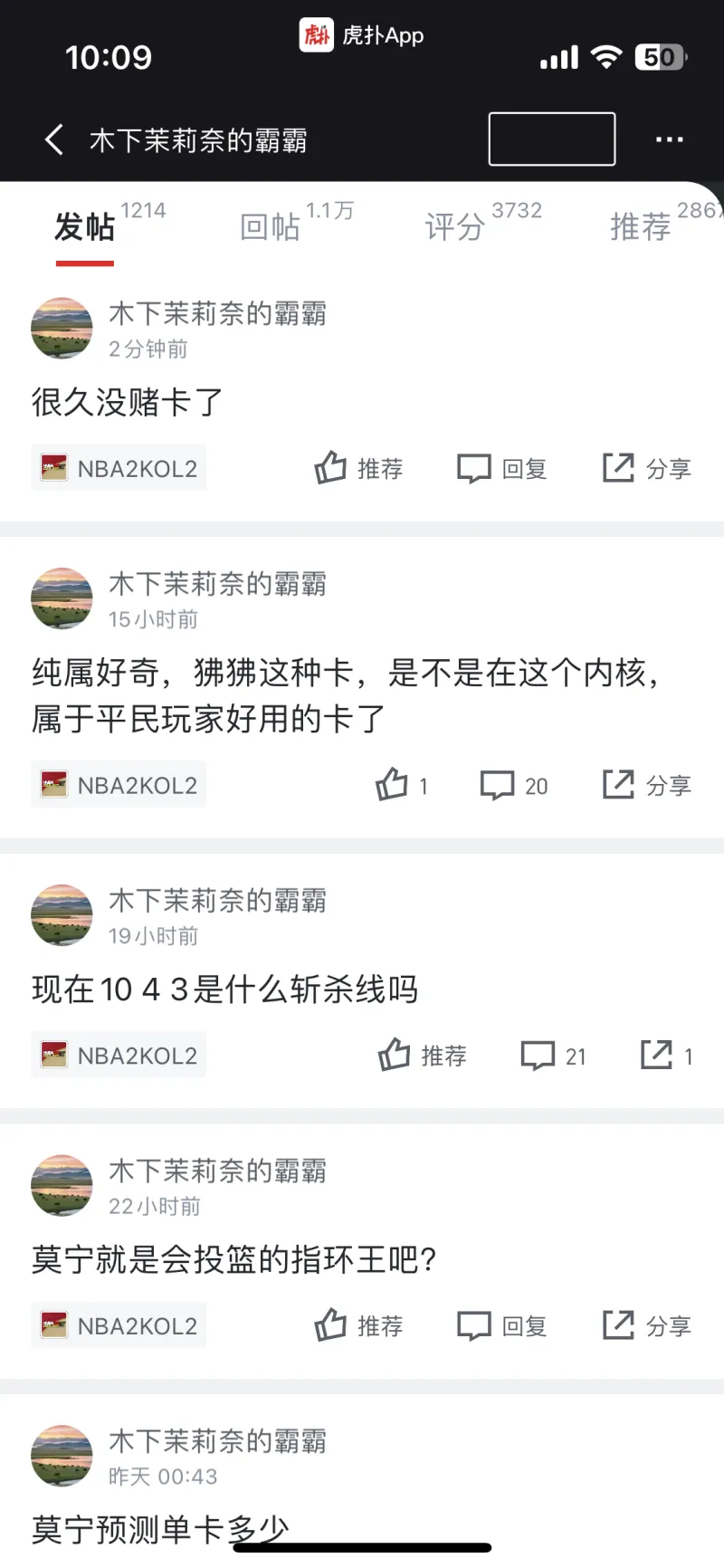Switch to the 评分 tab

coord(455,226)
